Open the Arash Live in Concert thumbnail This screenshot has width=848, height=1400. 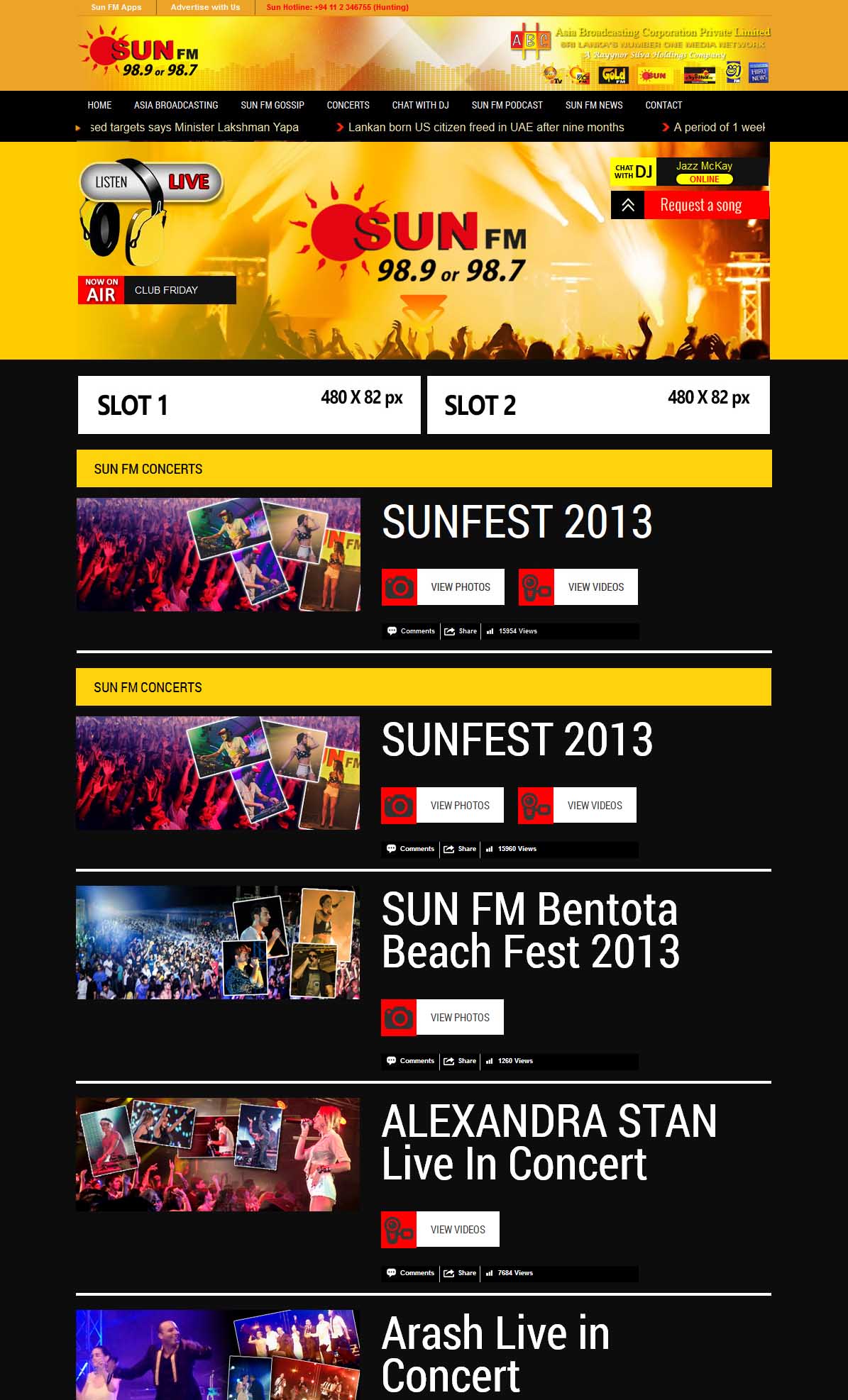tap(217, 1355)
